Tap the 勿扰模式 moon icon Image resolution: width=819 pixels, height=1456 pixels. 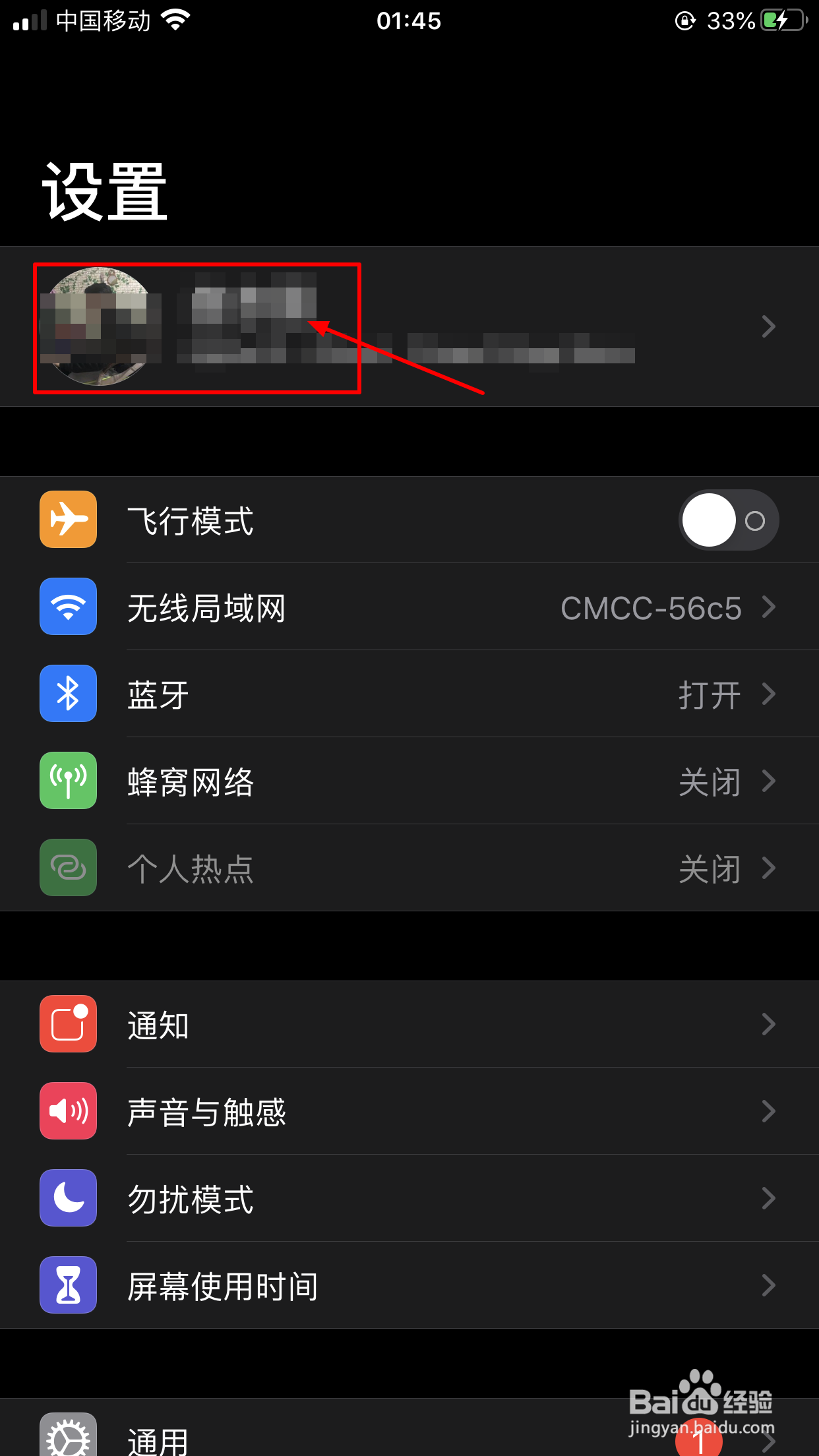(x=68, y=1198)
